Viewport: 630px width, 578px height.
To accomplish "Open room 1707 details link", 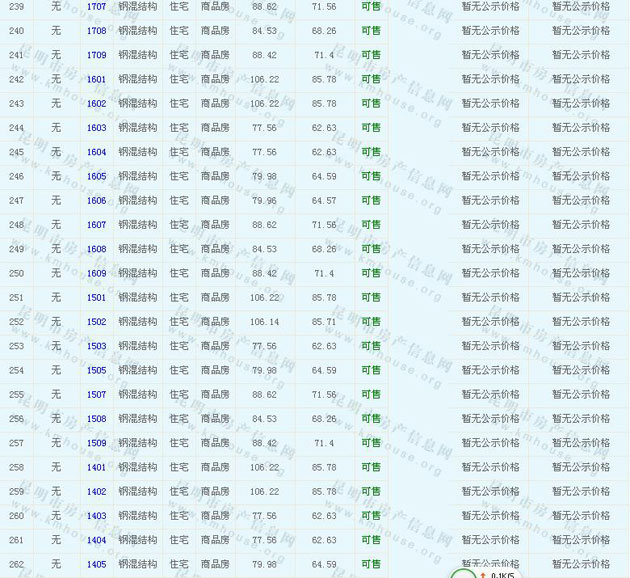I will point(96,7).
